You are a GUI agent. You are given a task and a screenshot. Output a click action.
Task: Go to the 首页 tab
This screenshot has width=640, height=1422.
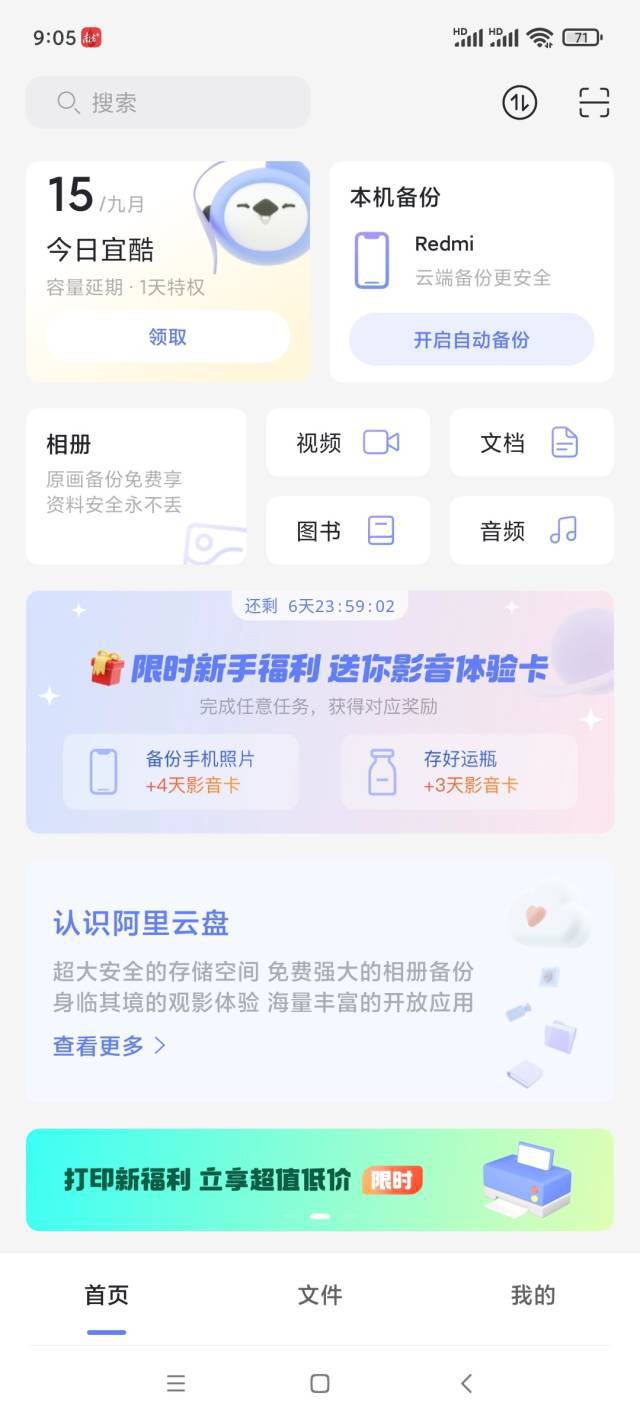click(x=107, y=1296)
